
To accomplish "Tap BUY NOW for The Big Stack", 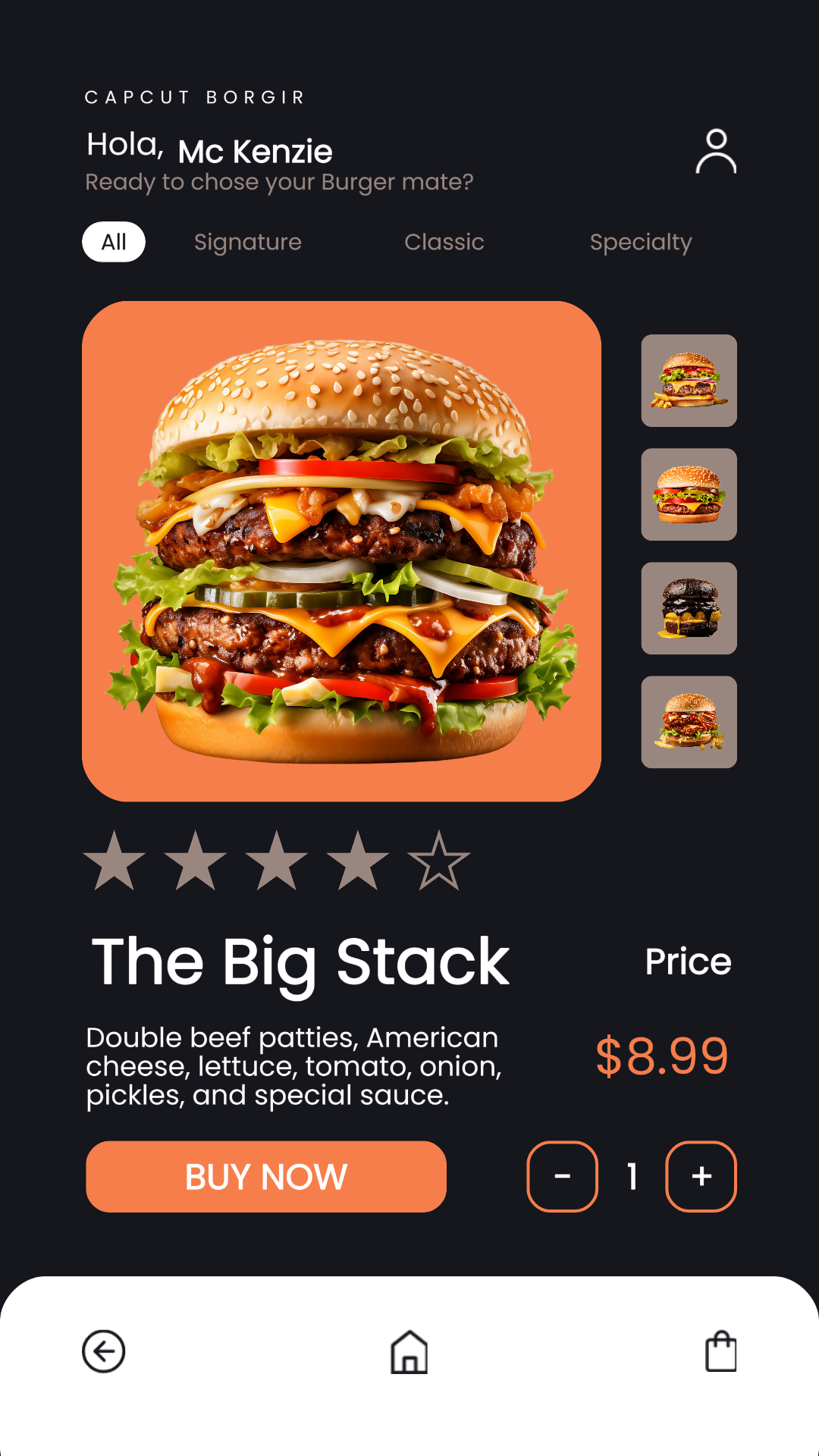I will click(266, 1176).
